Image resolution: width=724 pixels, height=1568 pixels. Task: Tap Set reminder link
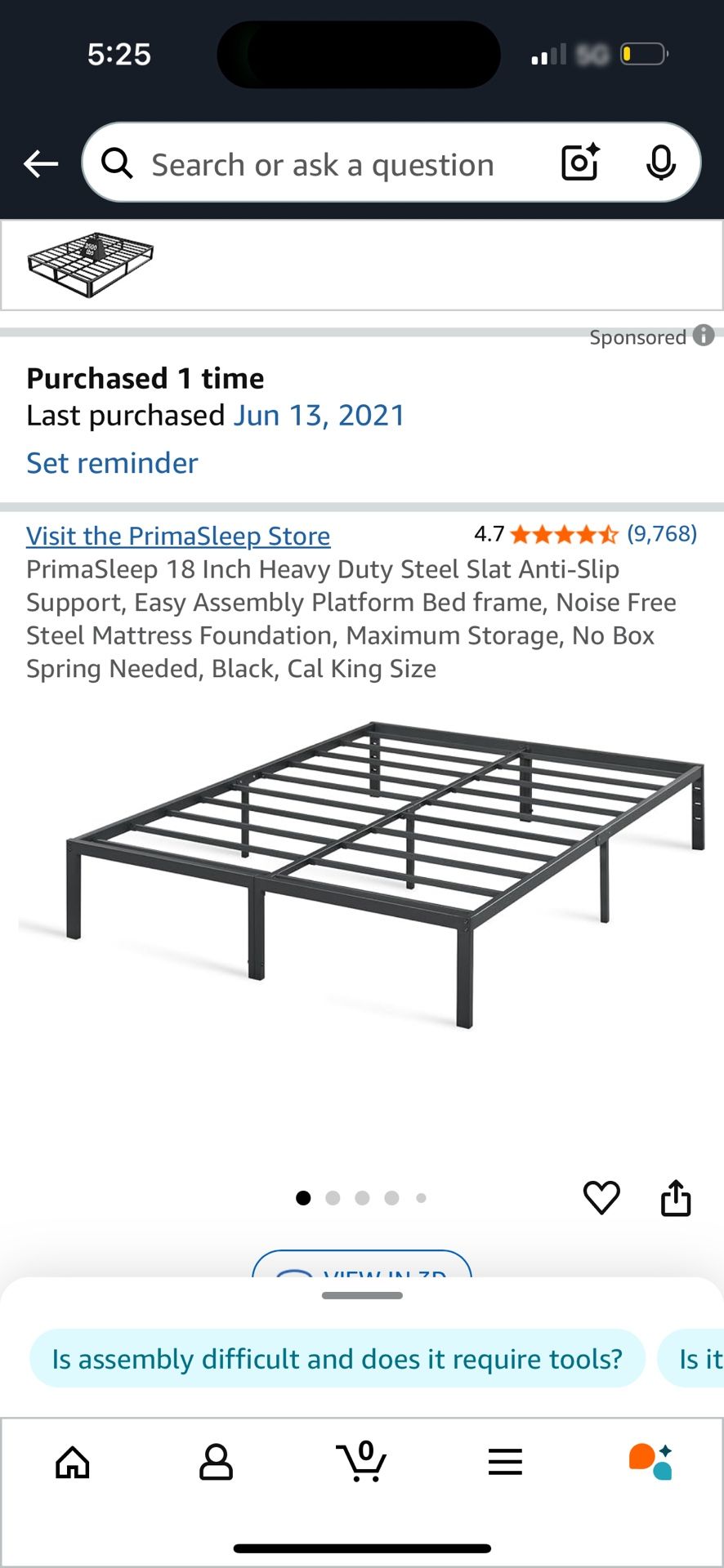click(112, 463)
